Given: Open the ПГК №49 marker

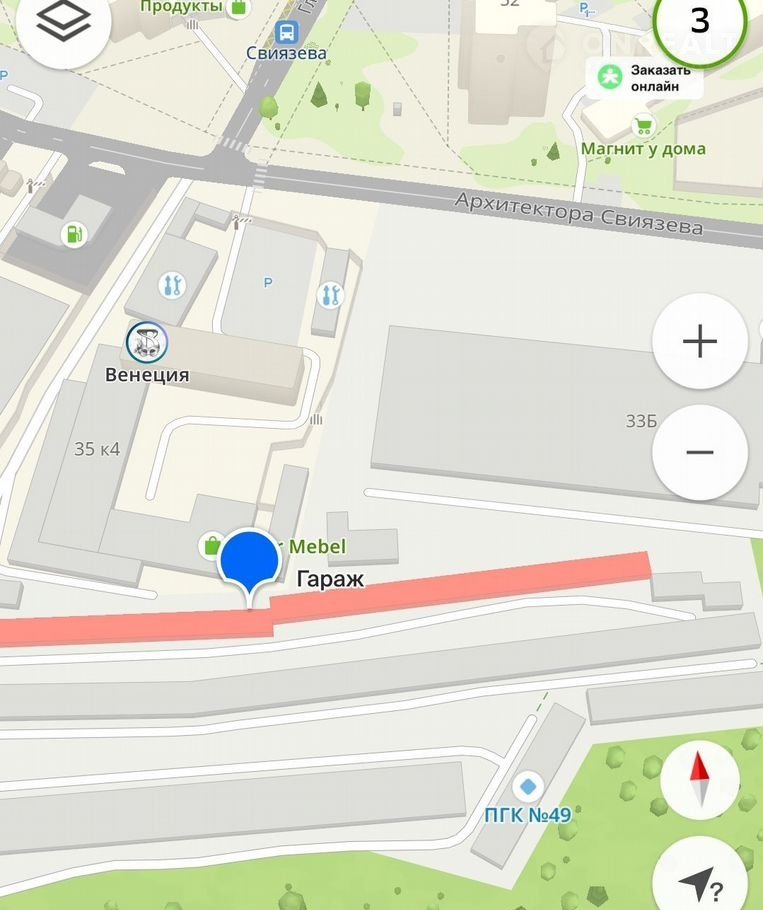Looking at the screenshot, I should point(527,785).
